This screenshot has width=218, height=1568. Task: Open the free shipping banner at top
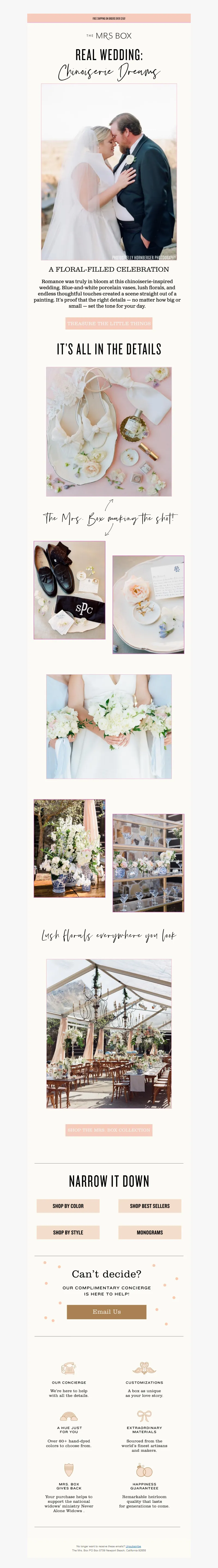click(109, 19)
